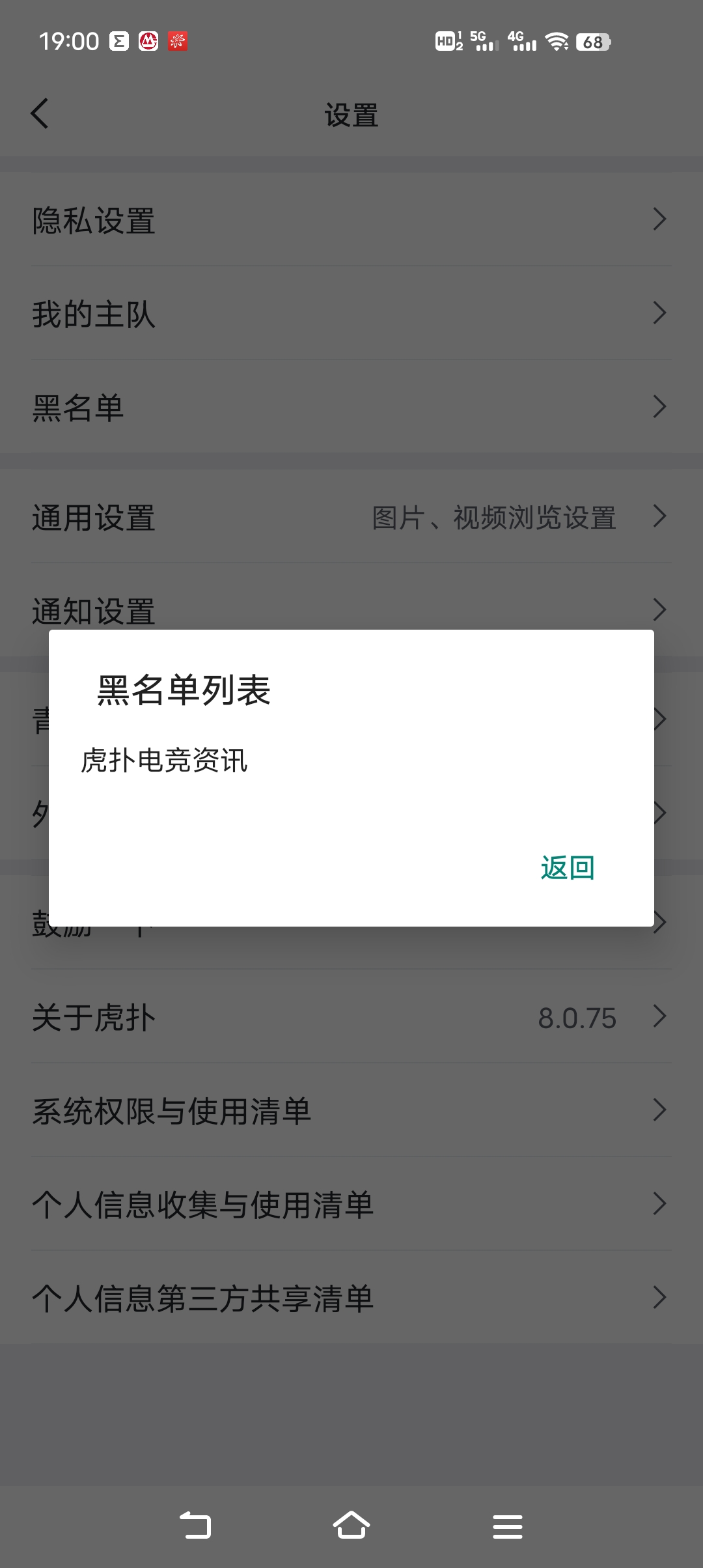Viewport: 703px width, 1568px height.
Task: Return to the phone's home screen
Action: (x=351, y=1526)
